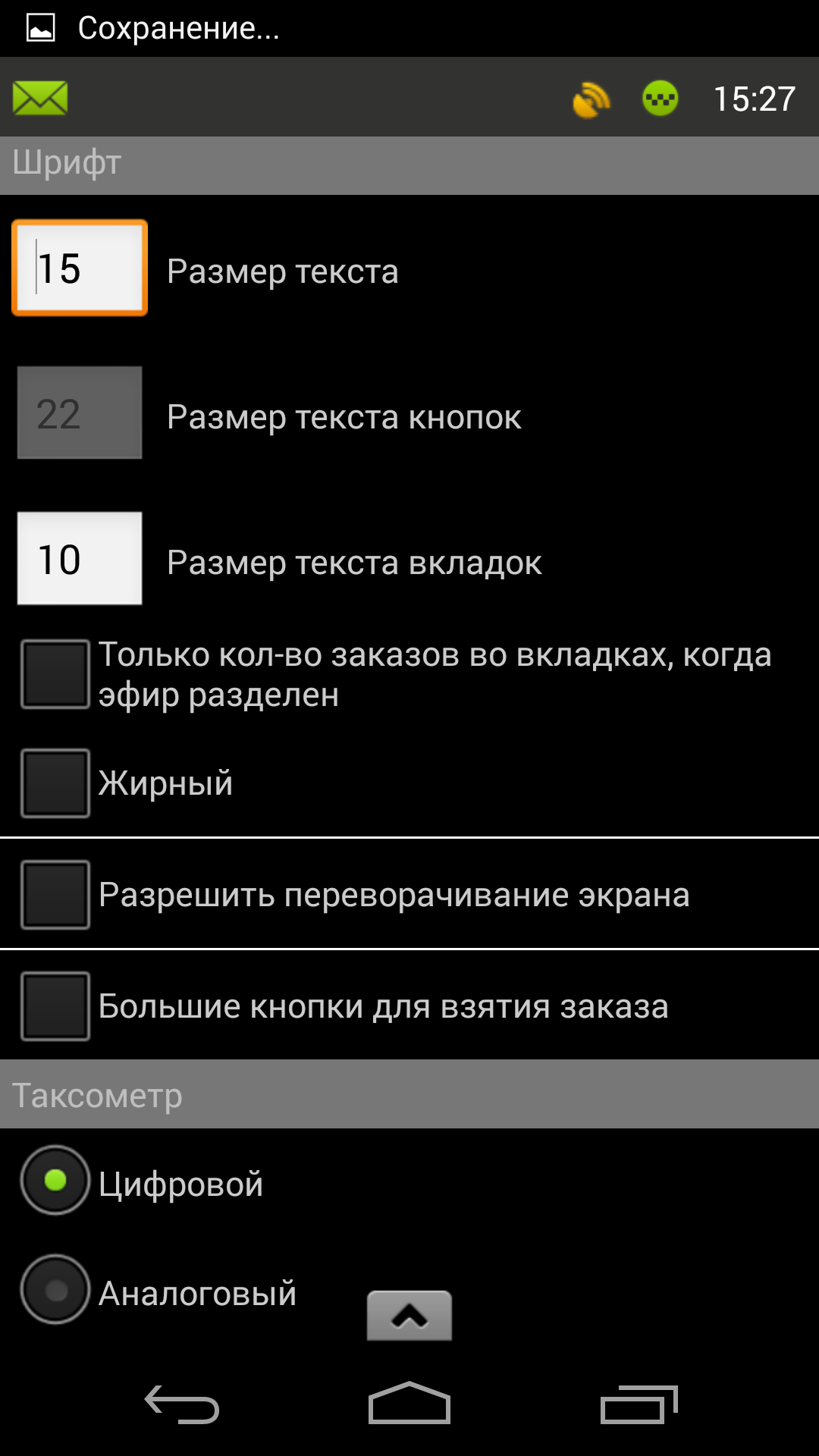Tap the Размер текста field with 15
The height and width of the screenshot is (1456, 819).
tap(80, 268)
